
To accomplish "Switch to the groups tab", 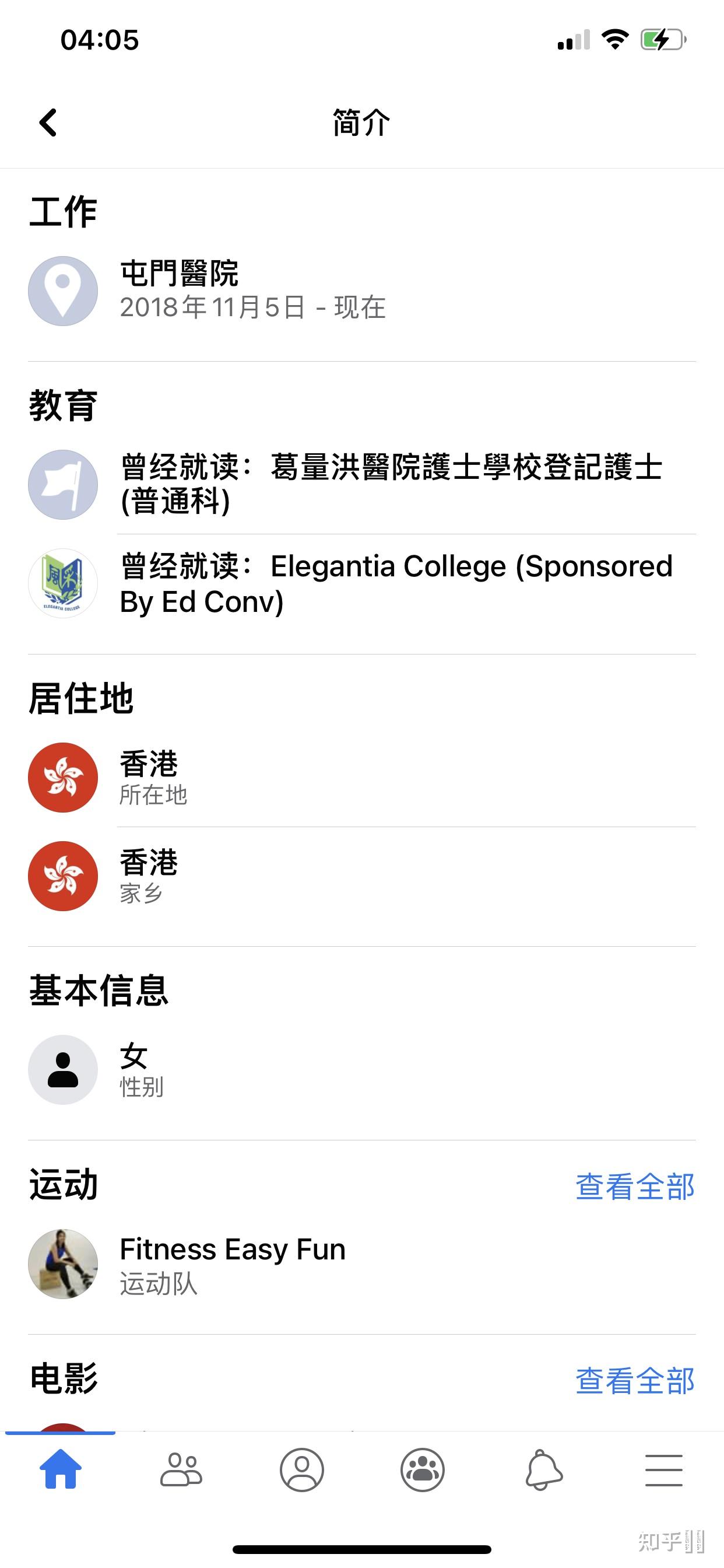I will [x=422, y=1469].
